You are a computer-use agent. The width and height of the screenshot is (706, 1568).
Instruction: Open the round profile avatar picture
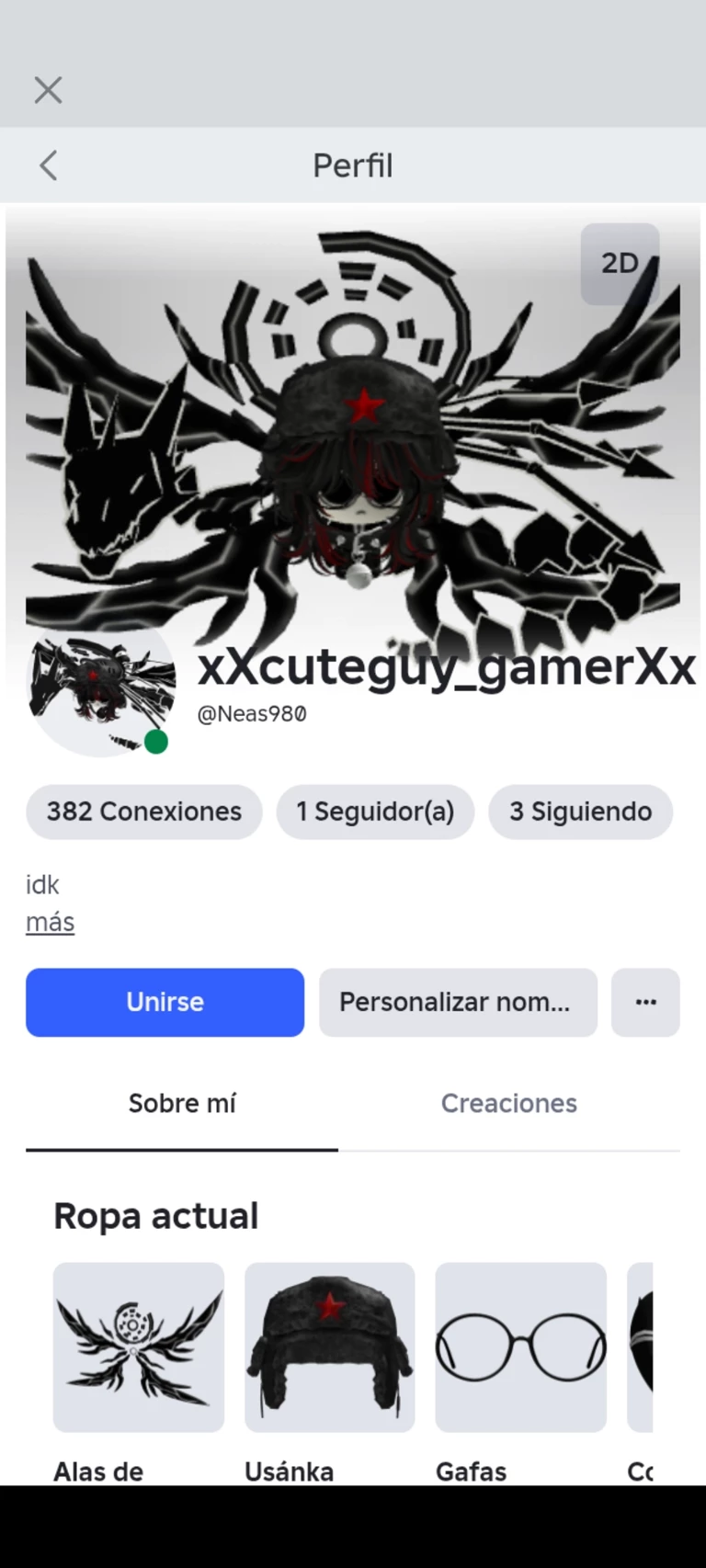pos(99,691)
